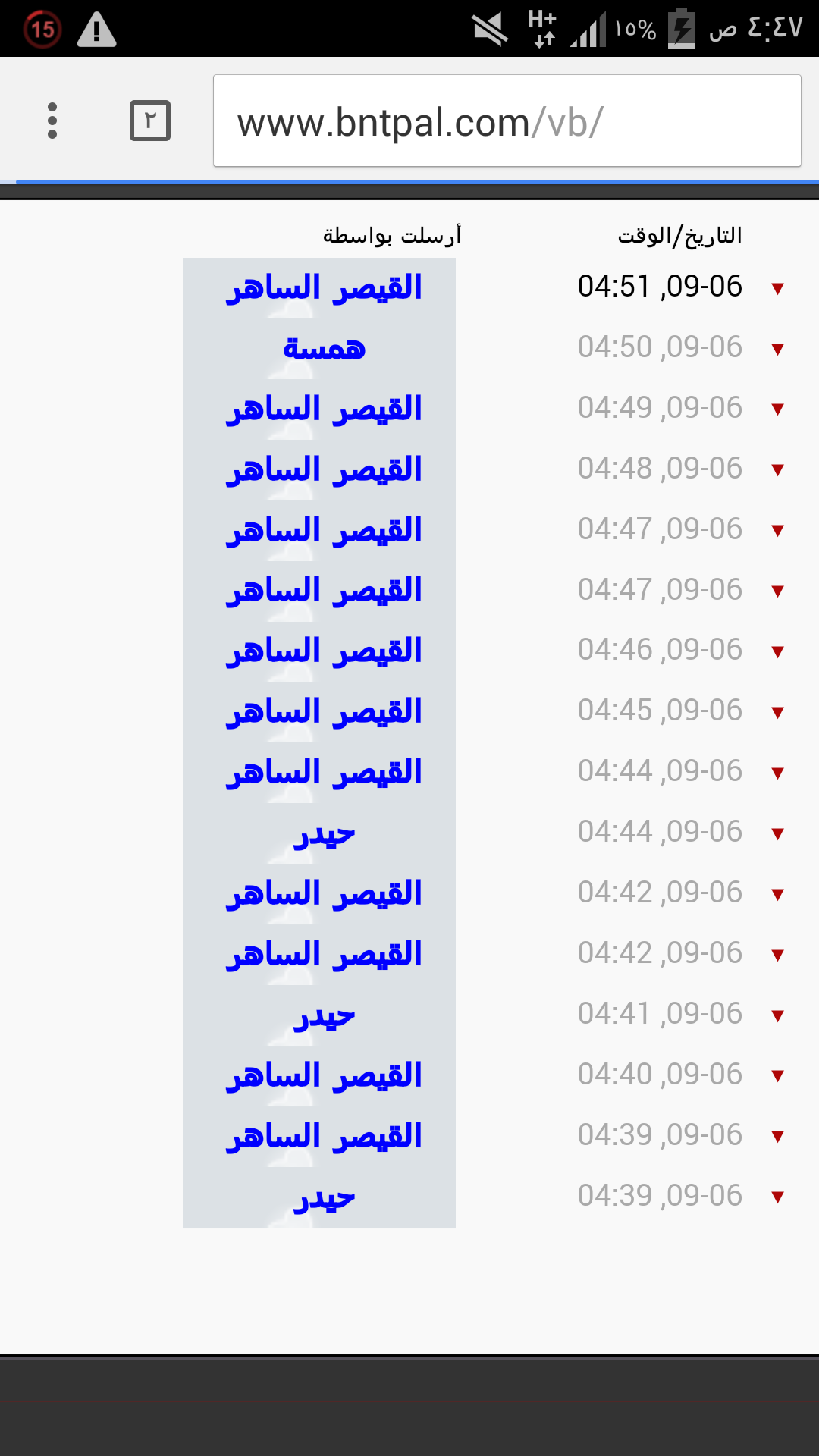Edit the www.bntpal.com/vb/ address bar

click(507, 121)
